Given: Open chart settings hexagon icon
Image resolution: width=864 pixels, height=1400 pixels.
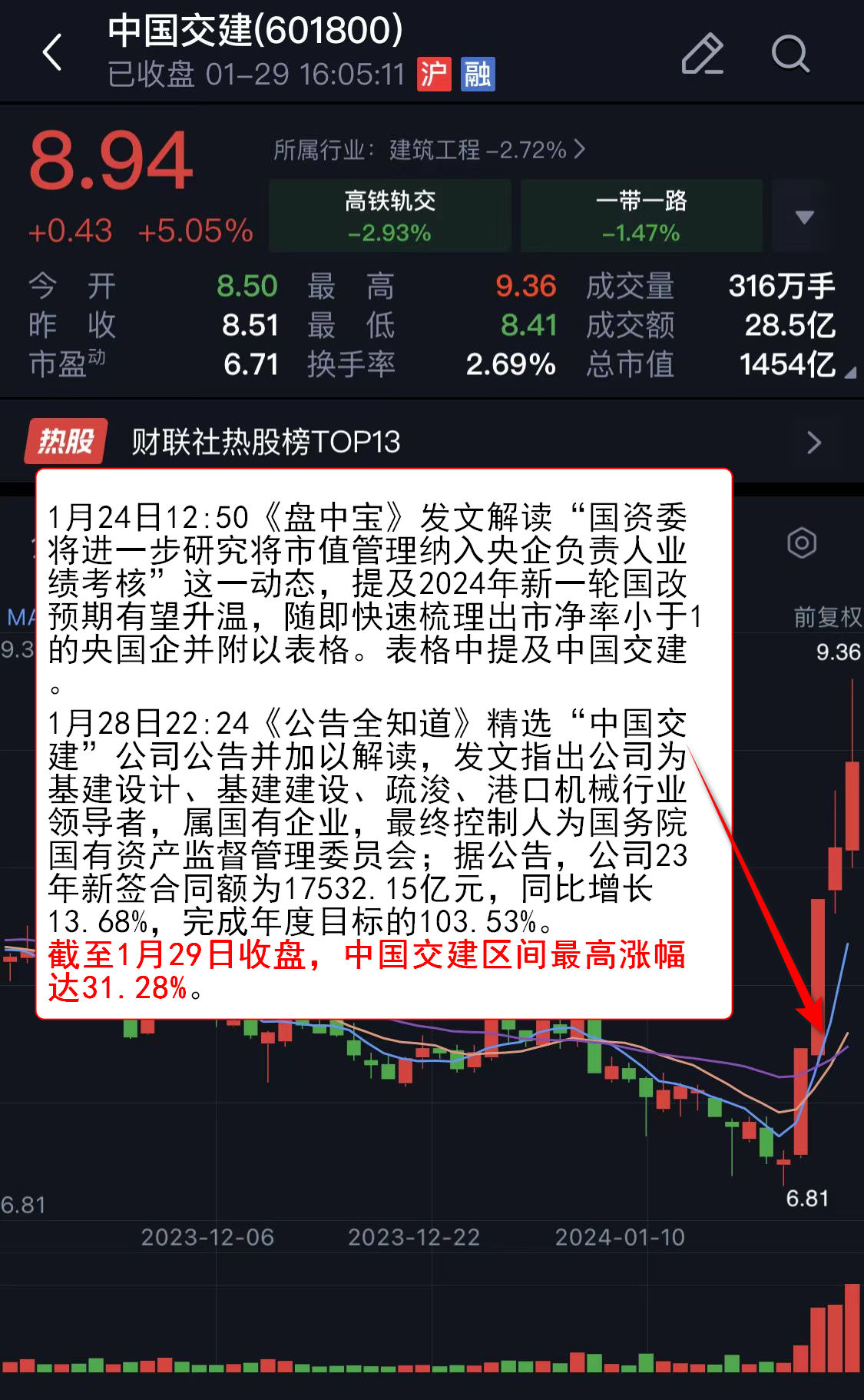Looking at the screenshot, I should [802, 543].
